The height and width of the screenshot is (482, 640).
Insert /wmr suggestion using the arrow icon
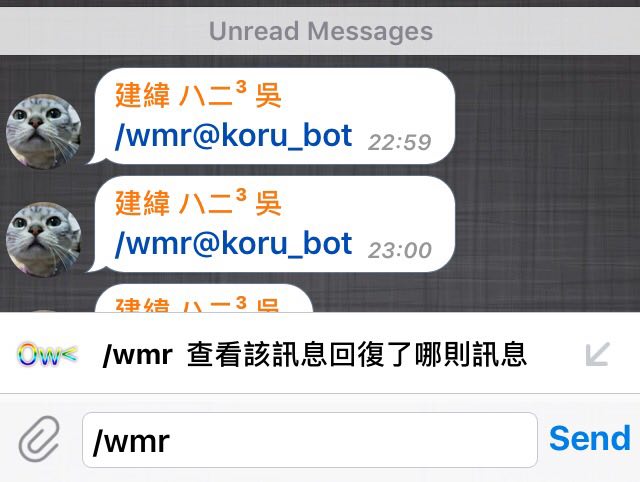point(597,354)
